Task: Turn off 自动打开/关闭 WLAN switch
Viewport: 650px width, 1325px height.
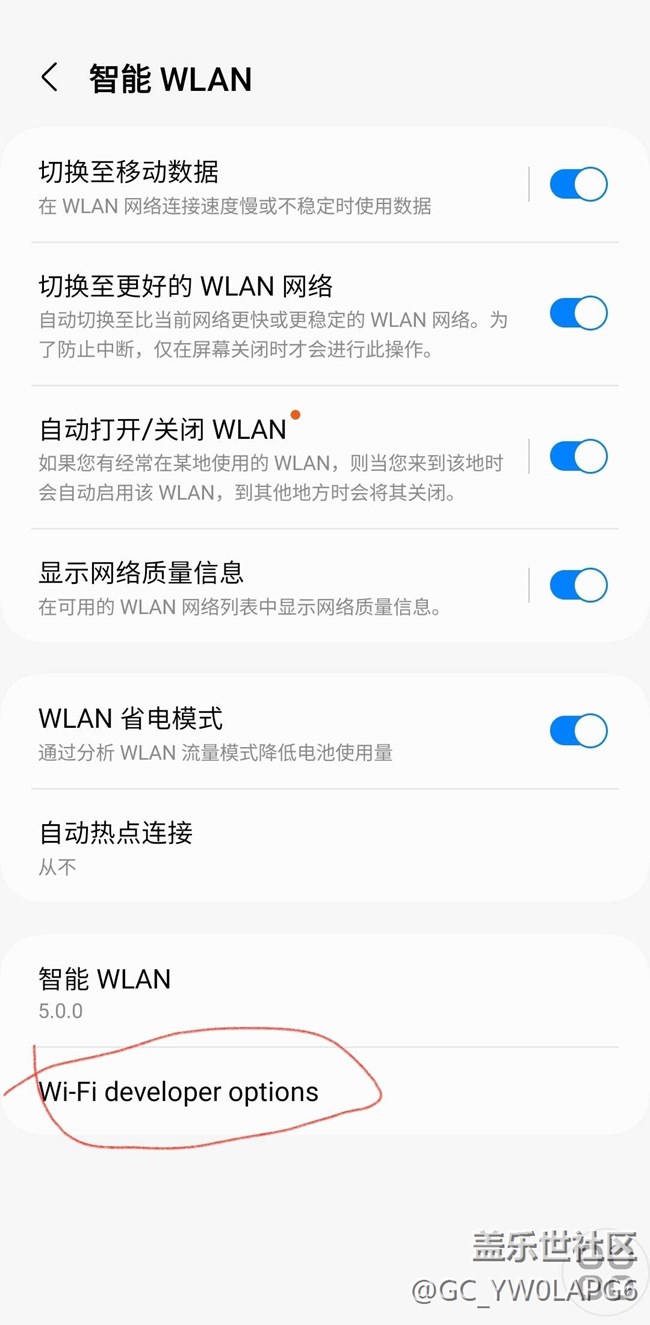Action: [578, 456]
